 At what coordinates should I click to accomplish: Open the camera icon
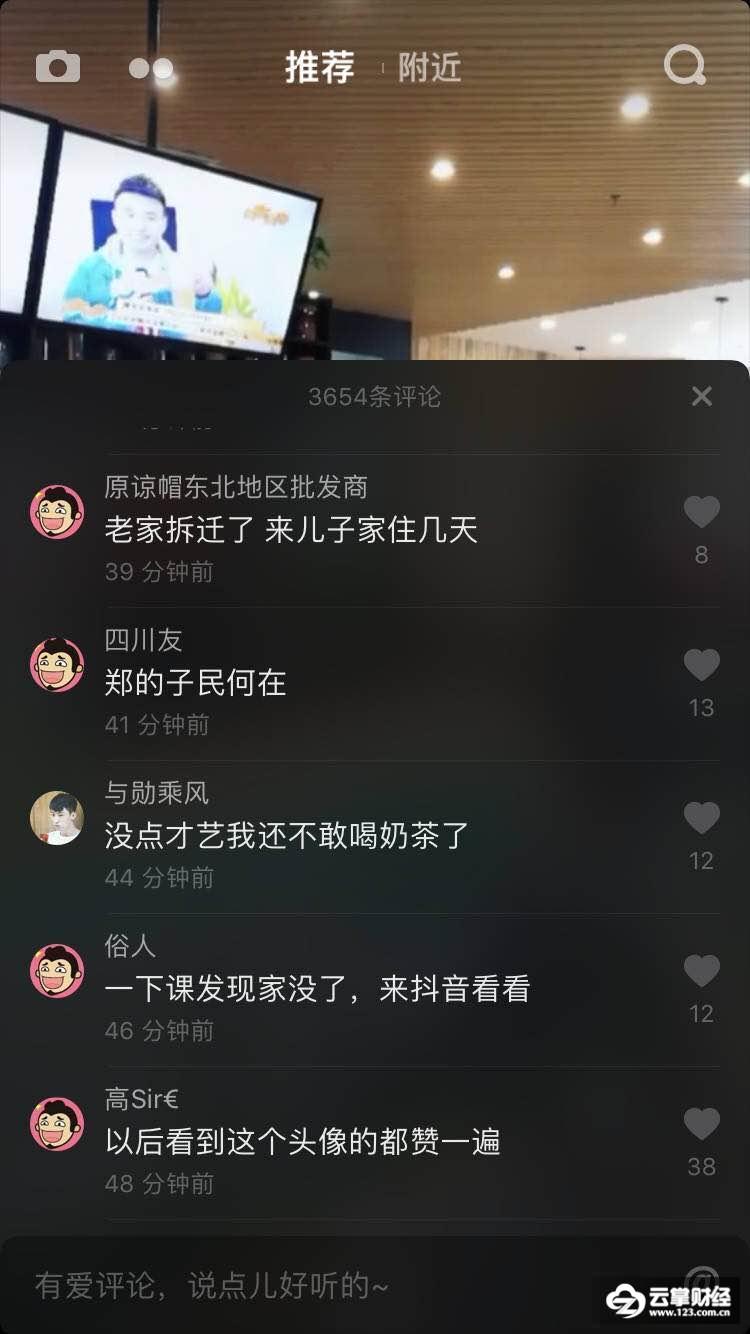[x=58, y=67]
